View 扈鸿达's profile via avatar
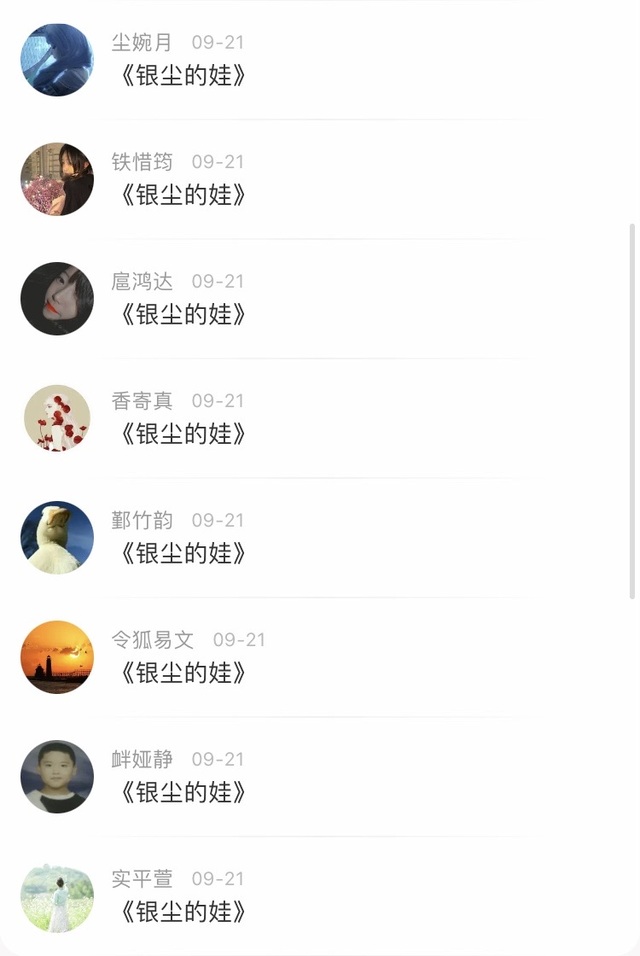 (57, 299)
